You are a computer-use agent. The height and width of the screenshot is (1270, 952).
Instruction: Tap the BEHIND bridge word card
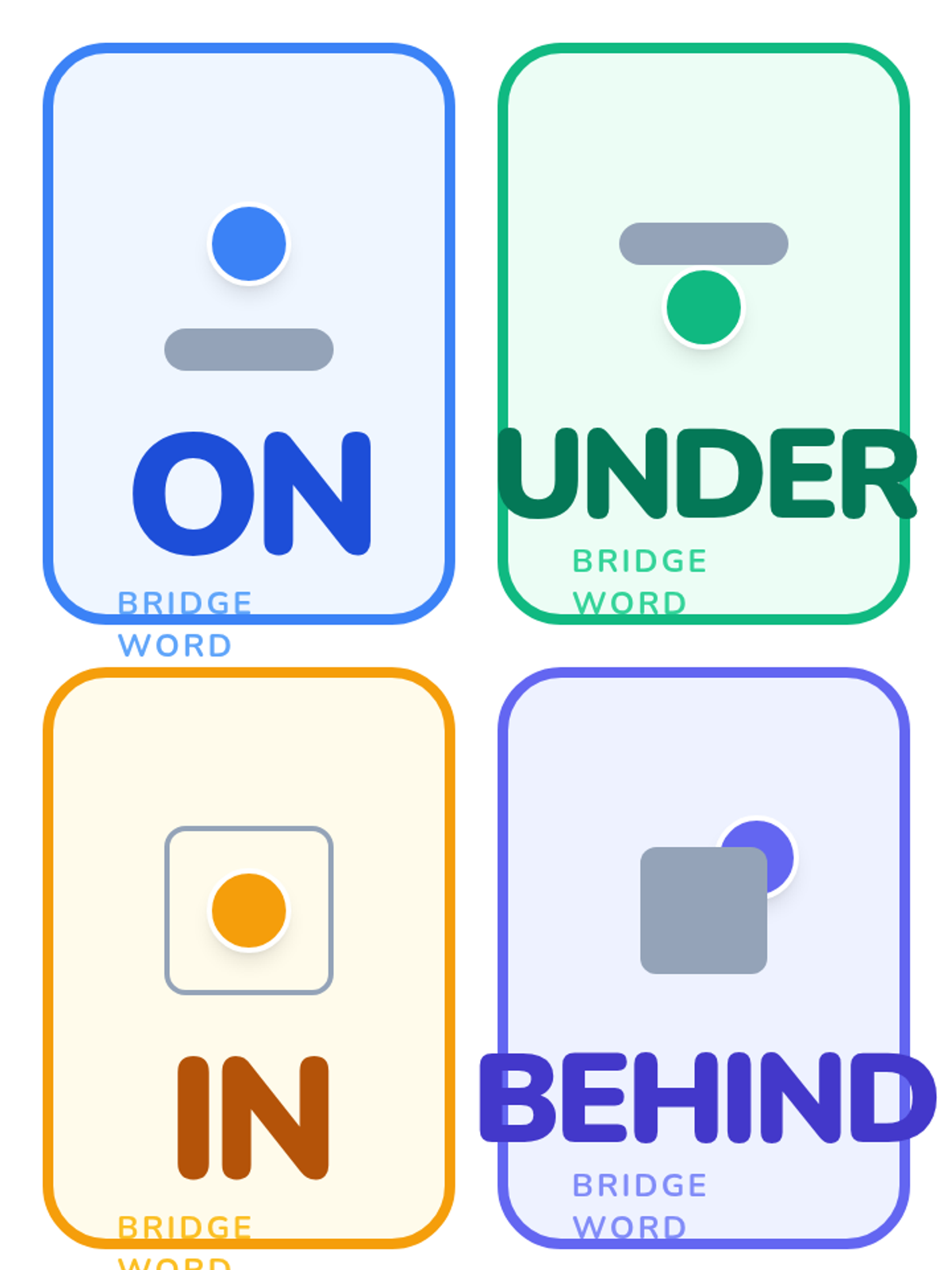[704, 958]
